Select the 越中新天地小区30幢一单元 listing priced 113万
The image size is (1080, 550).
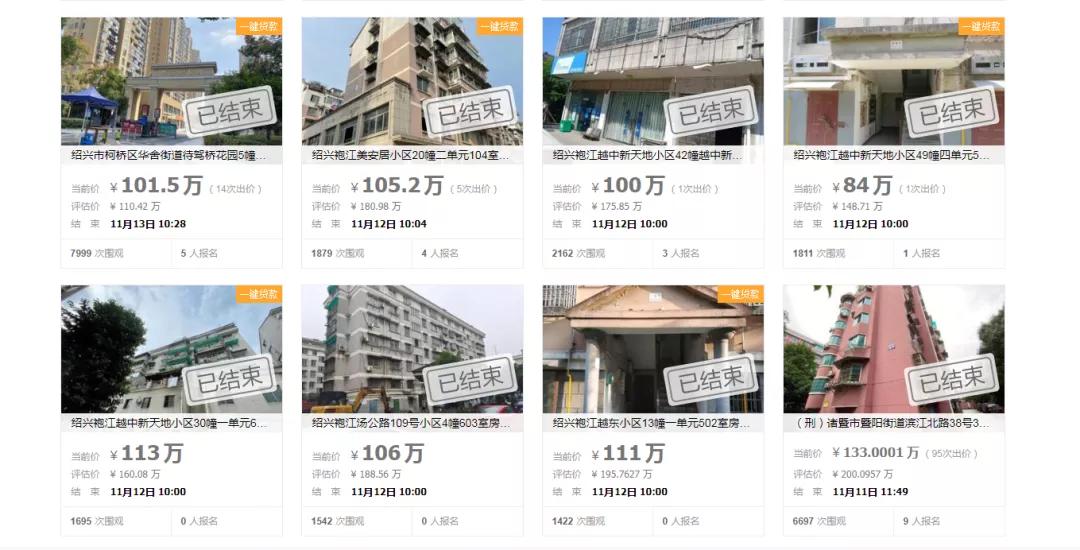[170, 423]
